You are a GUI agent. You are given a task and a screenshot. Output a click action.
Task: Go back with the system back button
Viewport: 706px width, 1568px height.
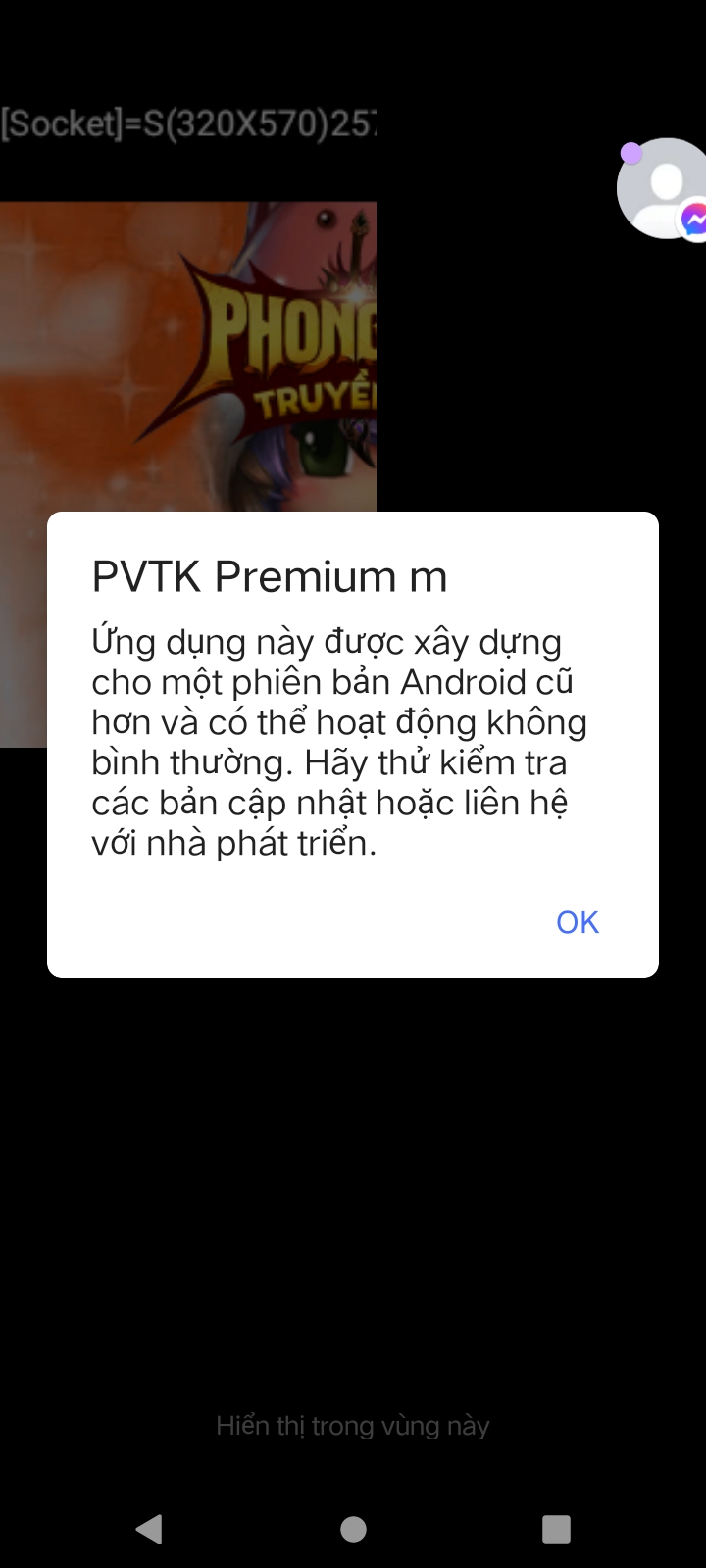(x=149, y=1528)
